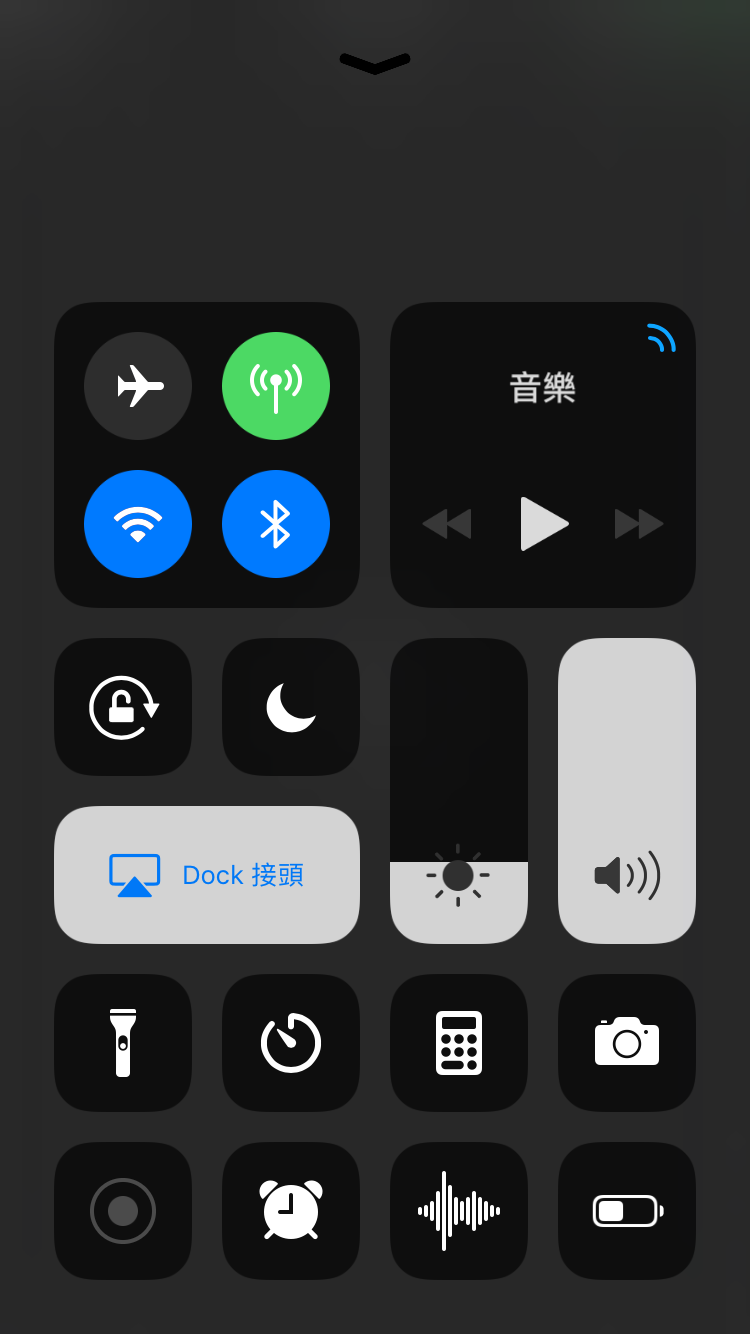Turn on Airplane Mode
This screenshot has height=1334, width=750.
pyautogui.click(x=138, y=386)
